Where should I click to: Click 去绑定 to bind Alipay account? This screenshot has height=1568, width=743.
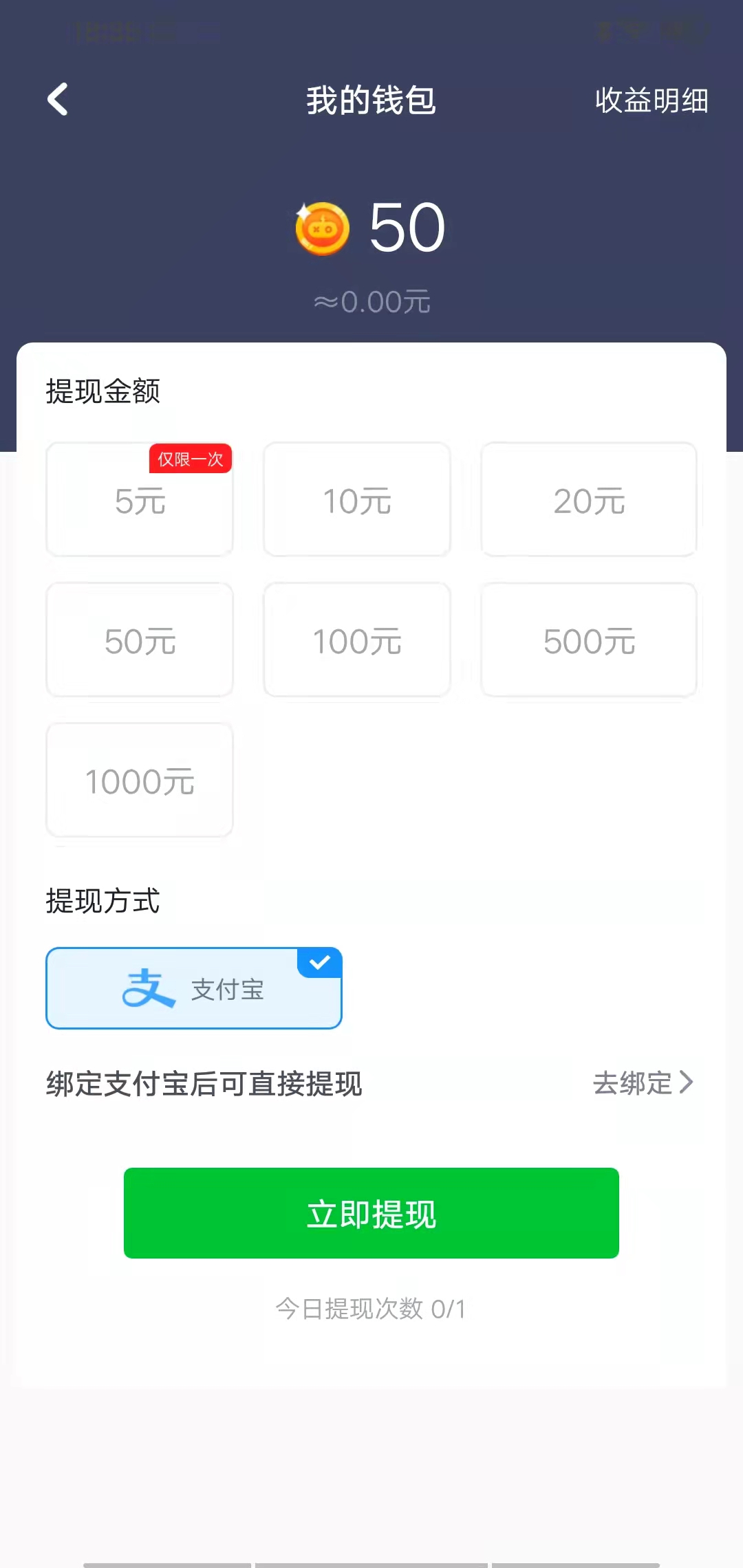[x=629, y=1083]
